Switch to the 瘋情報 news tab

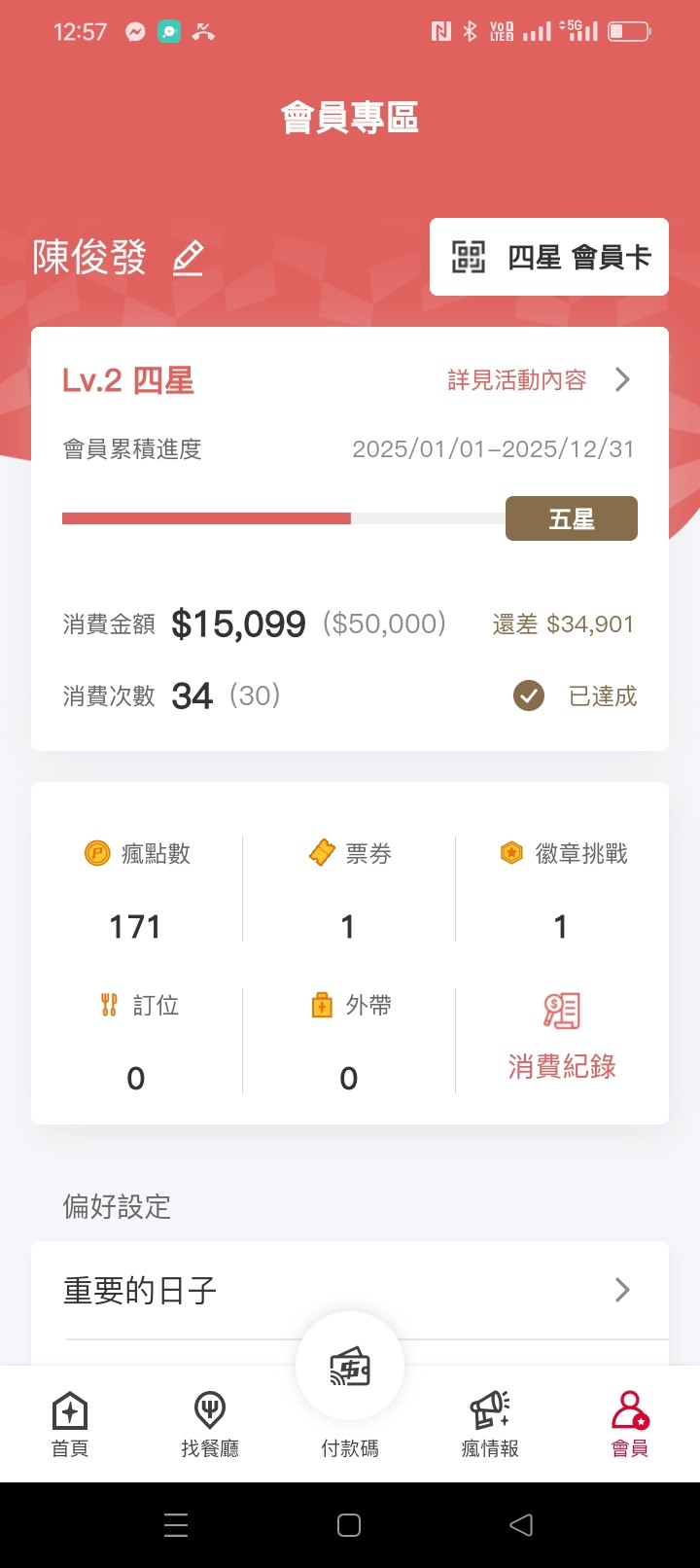point(490,1424)
